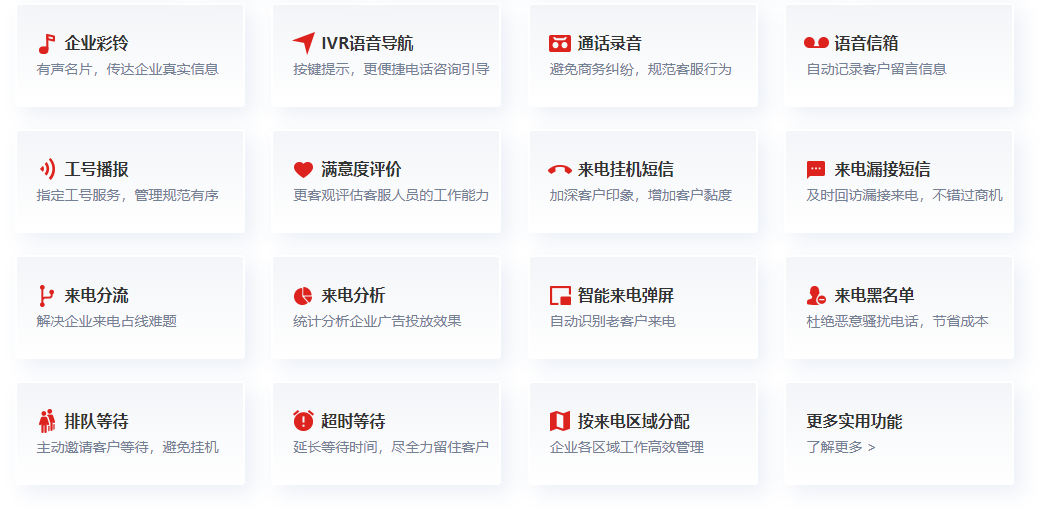Open the 按来电区域分配 card
Viewport: 1046px width, 517px height.
pos(642,434)
